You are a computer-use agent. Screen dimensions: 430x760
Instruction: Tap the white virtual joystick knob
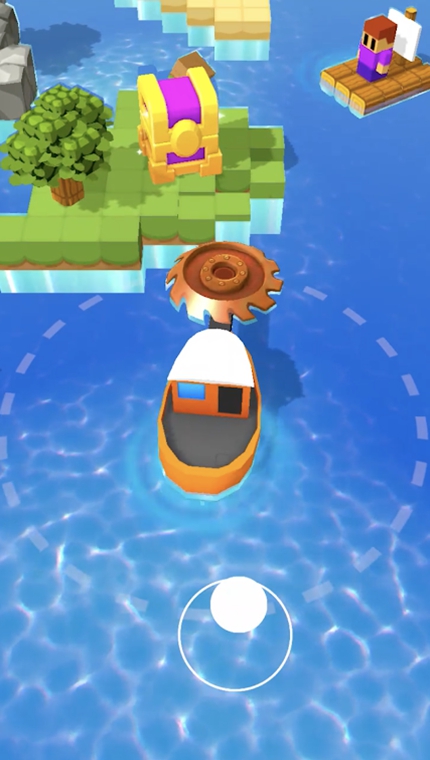pos(239,604)
